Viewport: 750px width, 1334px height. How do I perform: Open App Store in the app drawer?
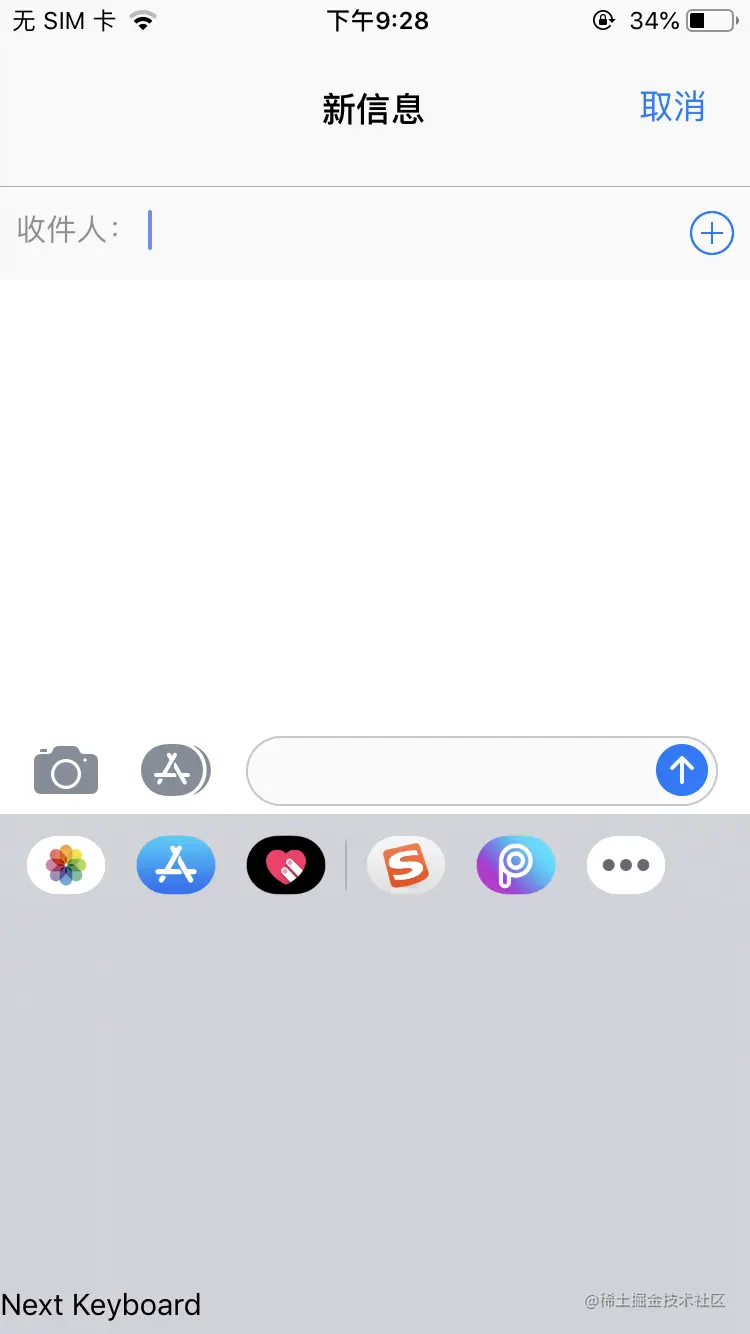[x=176, y=865]
